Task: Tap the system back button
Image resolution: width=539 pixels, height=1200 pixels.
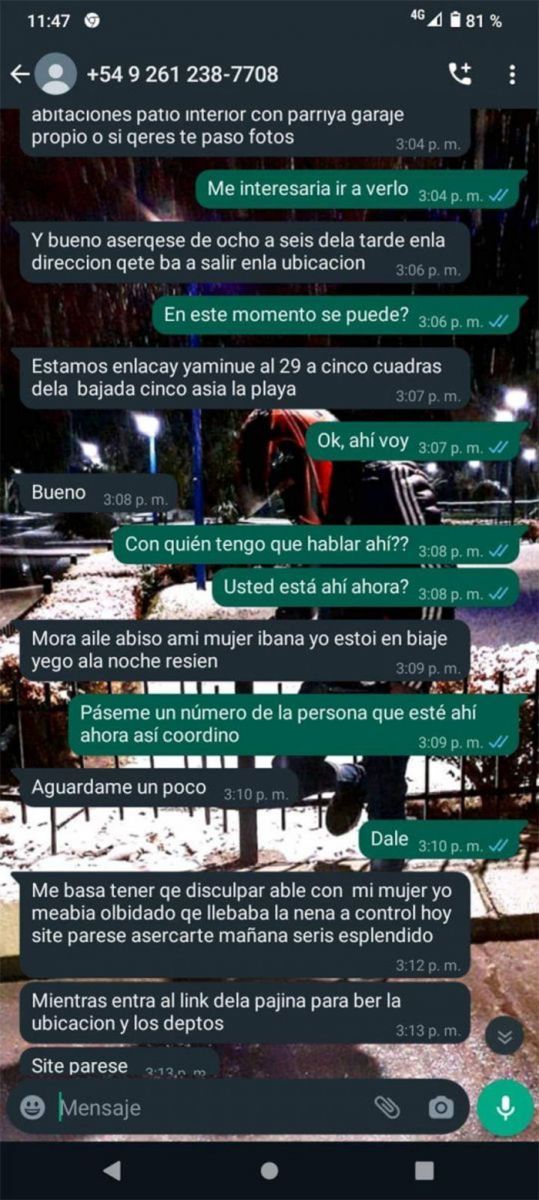Action: click(112, 1170)
